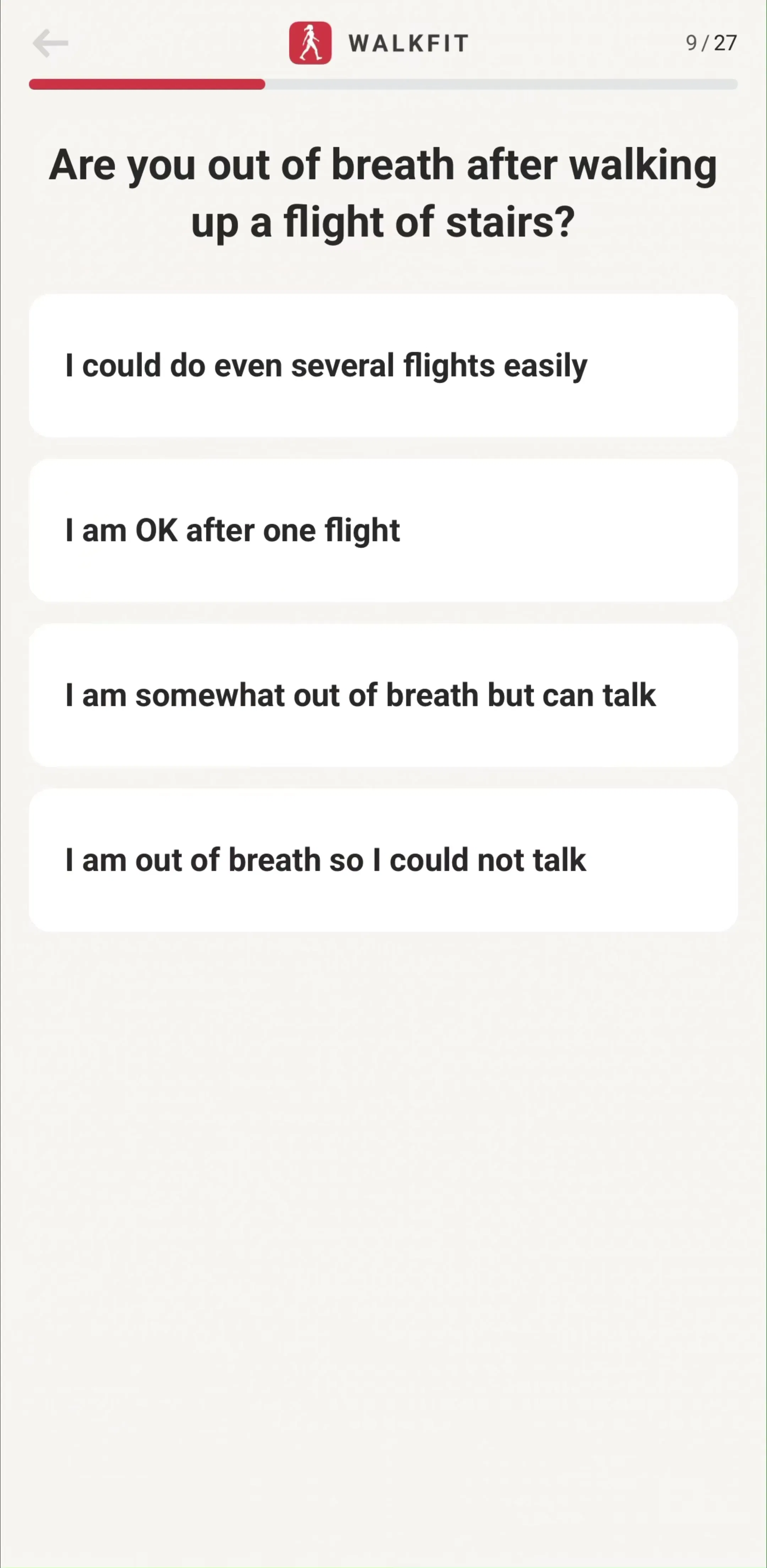Go back to the previous question
This screenshot has height=1568, width=767.
pyautogui.click(x=50, y=43)
